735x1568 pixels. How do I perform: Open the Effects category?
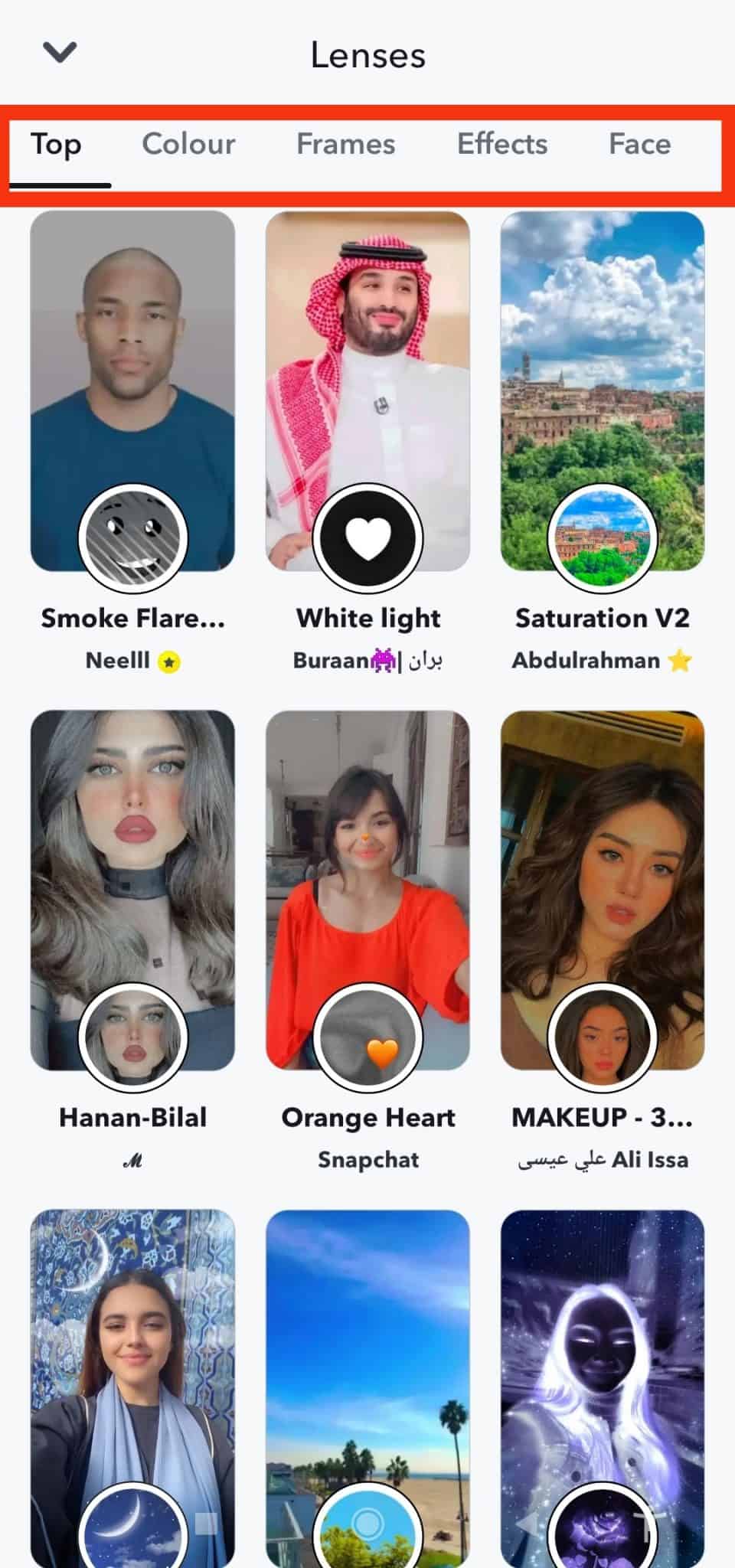point(501,145)
